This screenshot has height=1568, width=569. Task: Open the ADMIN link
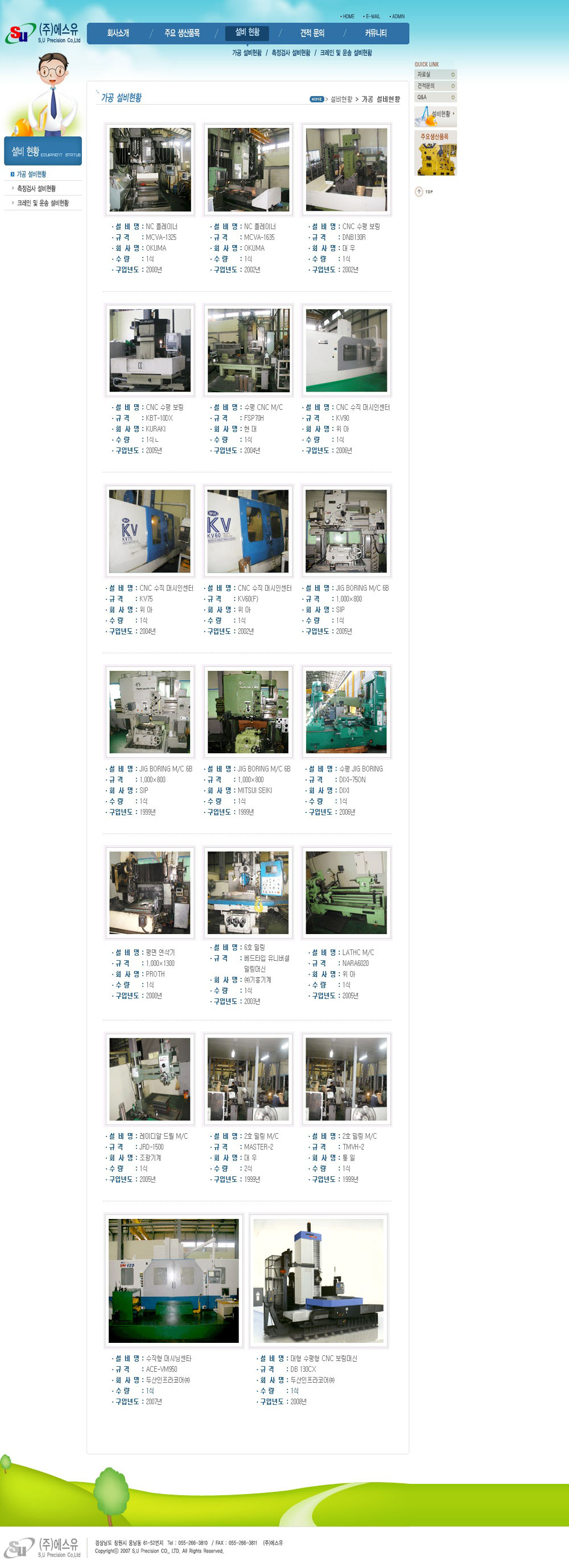coord(397,16)
